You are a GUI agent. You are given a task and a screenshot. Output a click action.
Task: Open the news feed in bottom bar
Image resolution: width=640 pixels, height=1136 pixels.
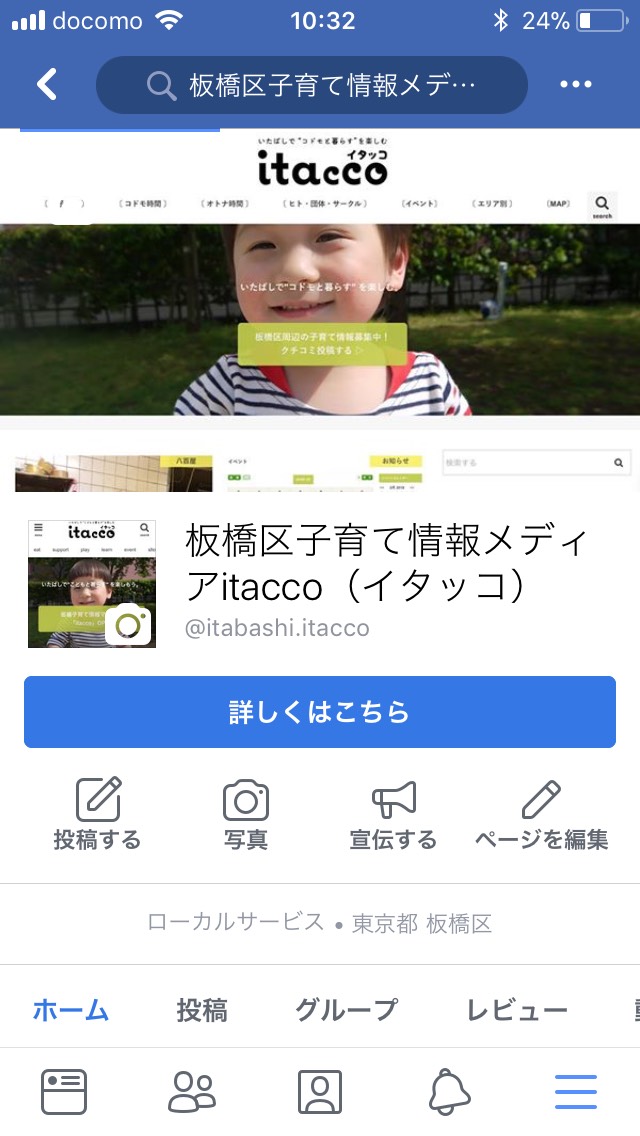click(x=64, y=1092)
